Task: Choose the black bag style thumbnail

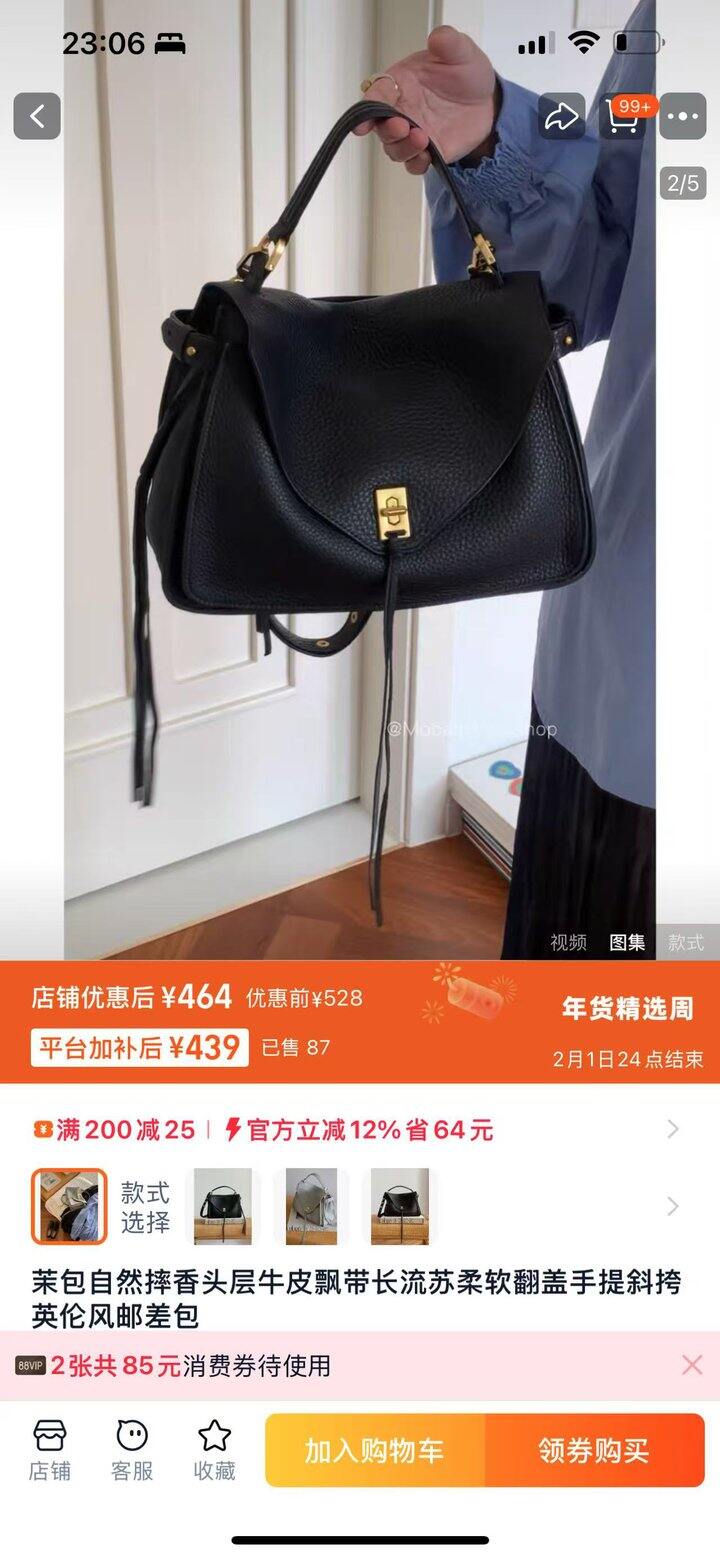Action: (x=223, y=1206)
